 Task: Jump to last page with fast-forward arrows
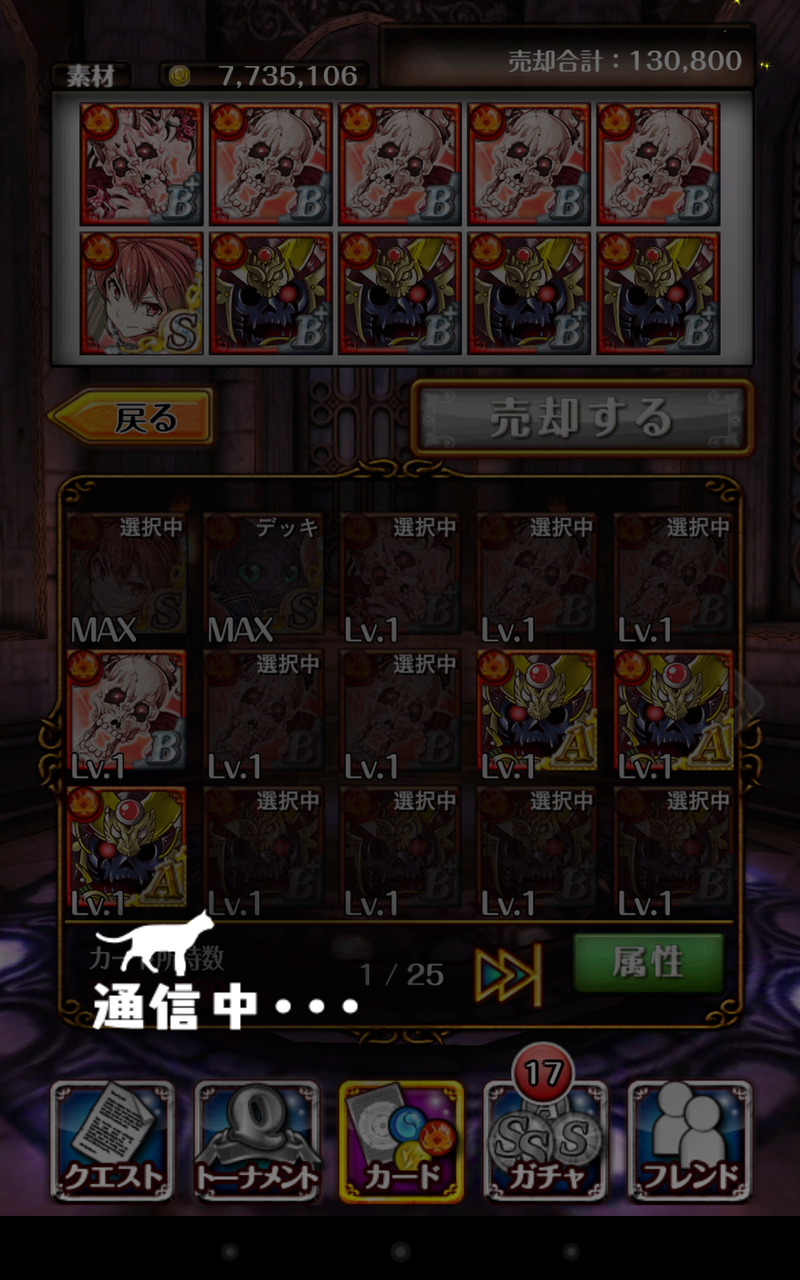click(x=508, y=973)
